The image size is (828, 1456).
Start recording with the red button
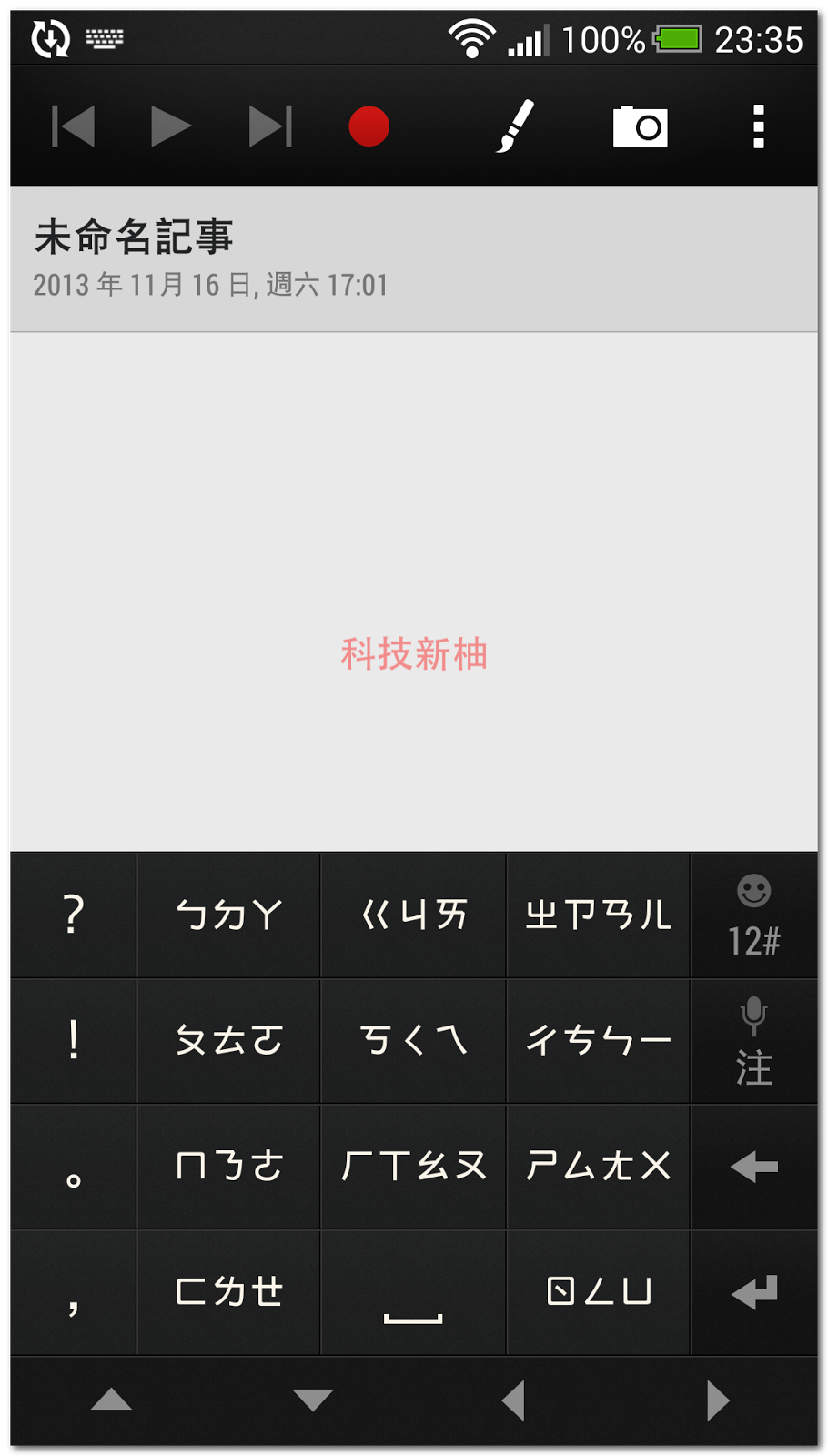(369, 126)
